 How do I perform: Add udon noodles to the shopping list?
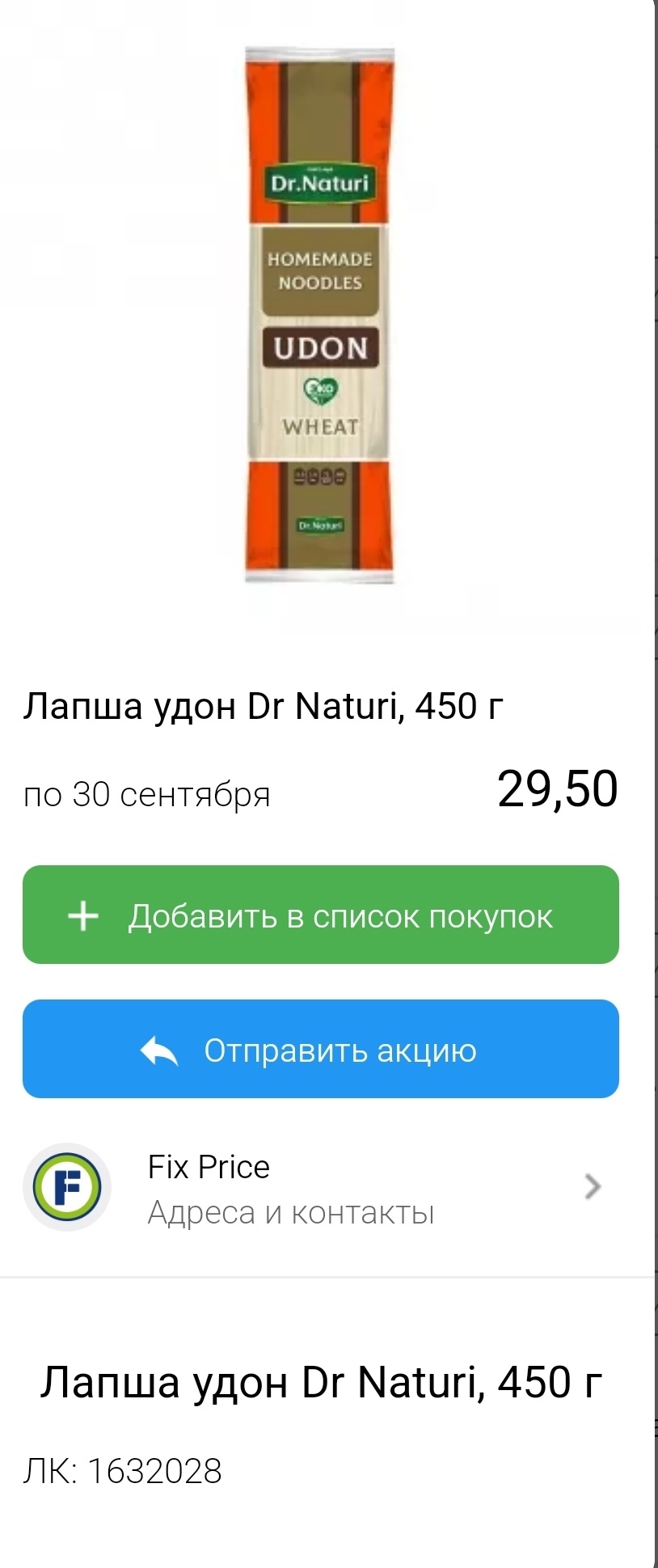(x=320, y=915)
